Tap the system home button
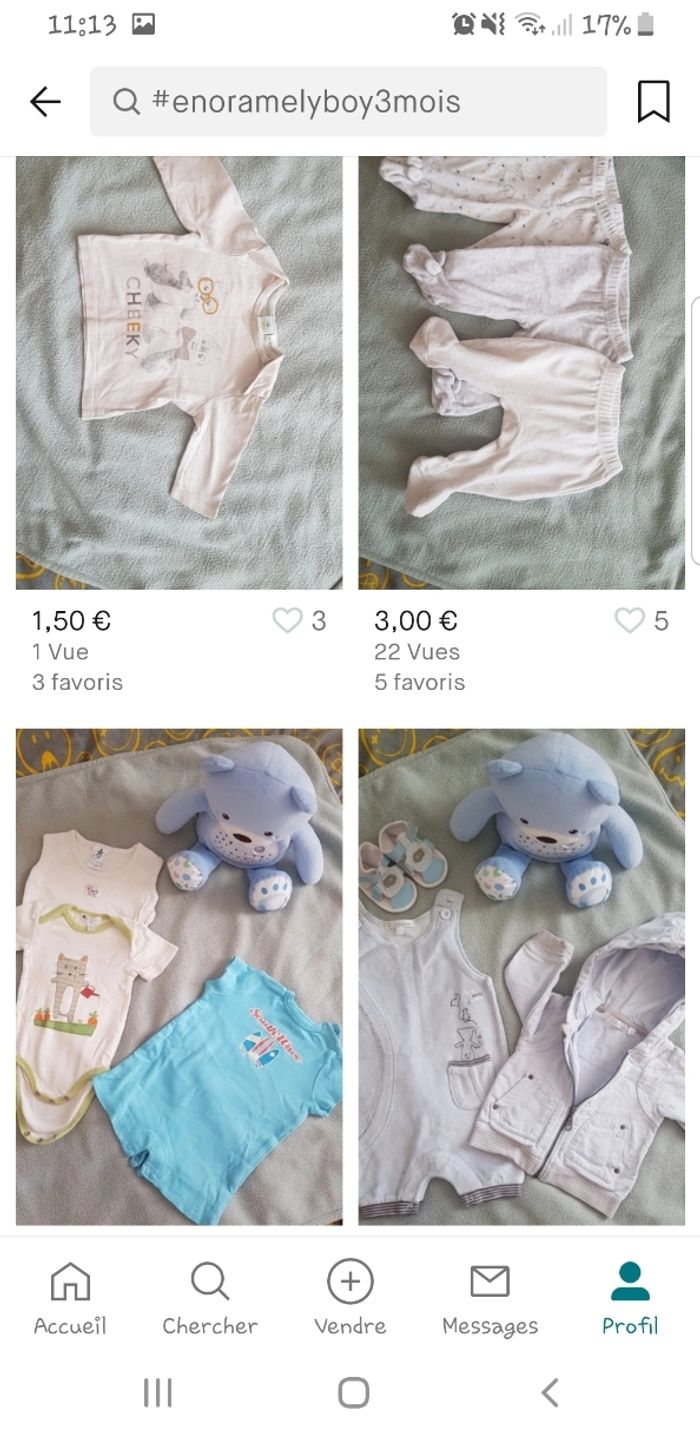Viewport: 700px width, 1439px height. coord(353,1392)
